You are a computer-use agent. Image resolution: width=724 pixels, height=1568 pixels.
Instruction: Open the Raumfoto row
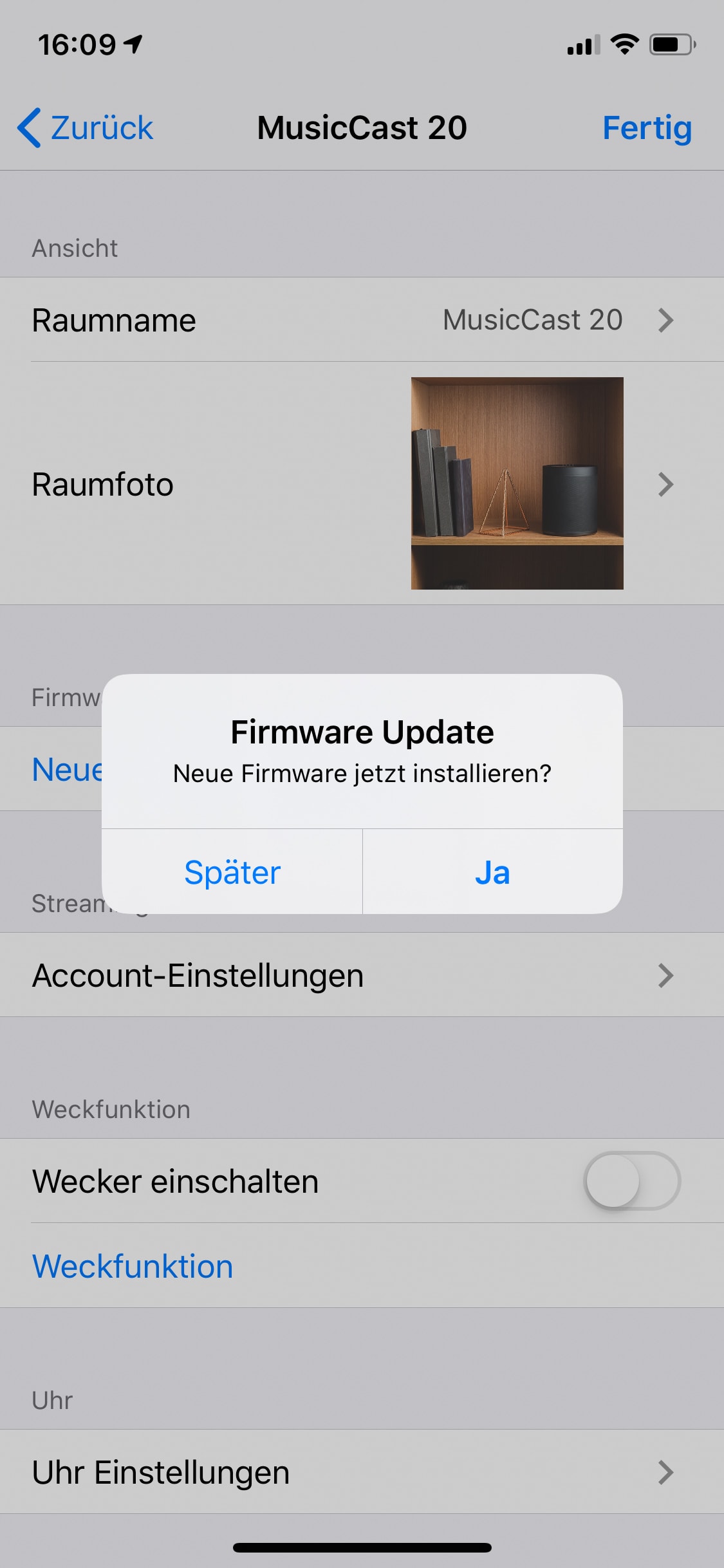pos(362,484)
